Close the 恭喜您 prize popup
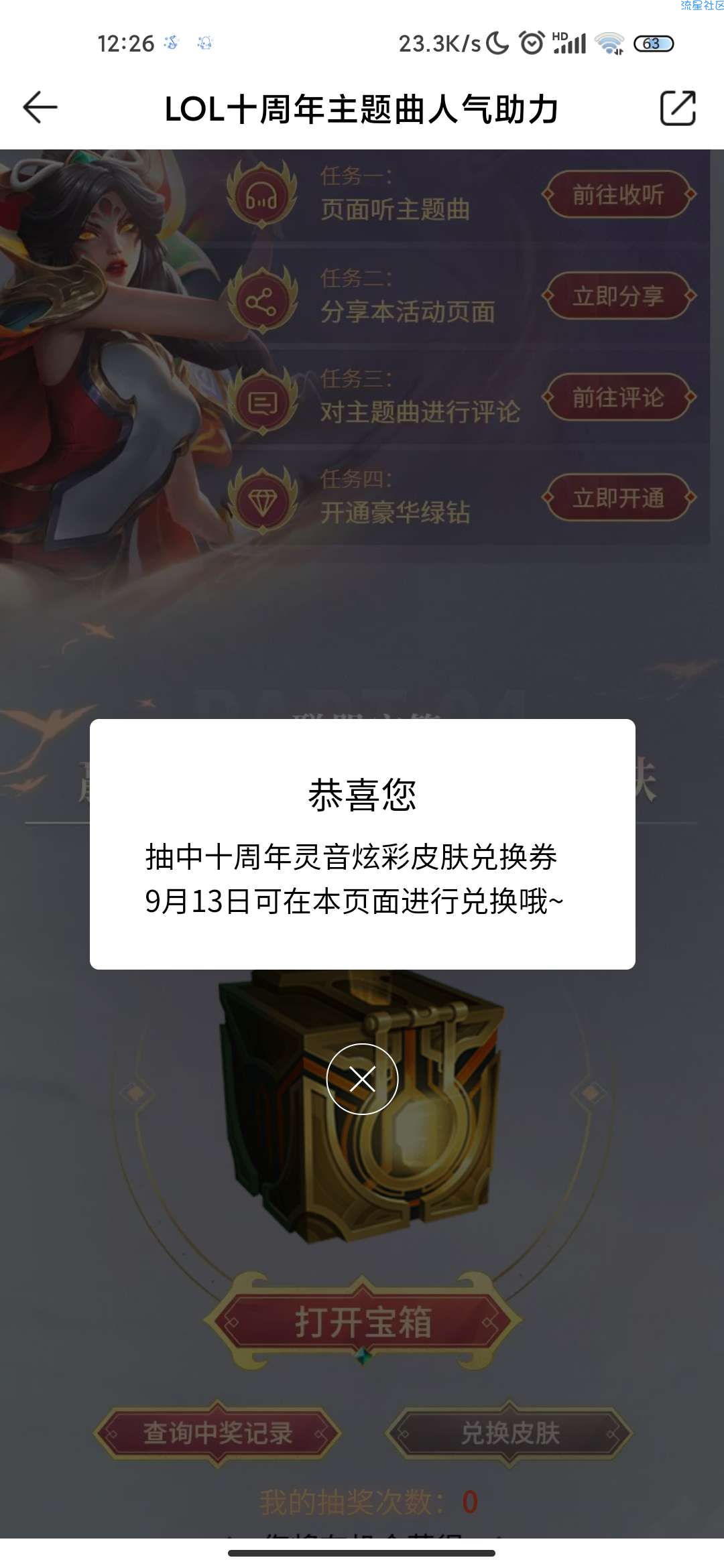724x1568 pixels. point(362,1079)
